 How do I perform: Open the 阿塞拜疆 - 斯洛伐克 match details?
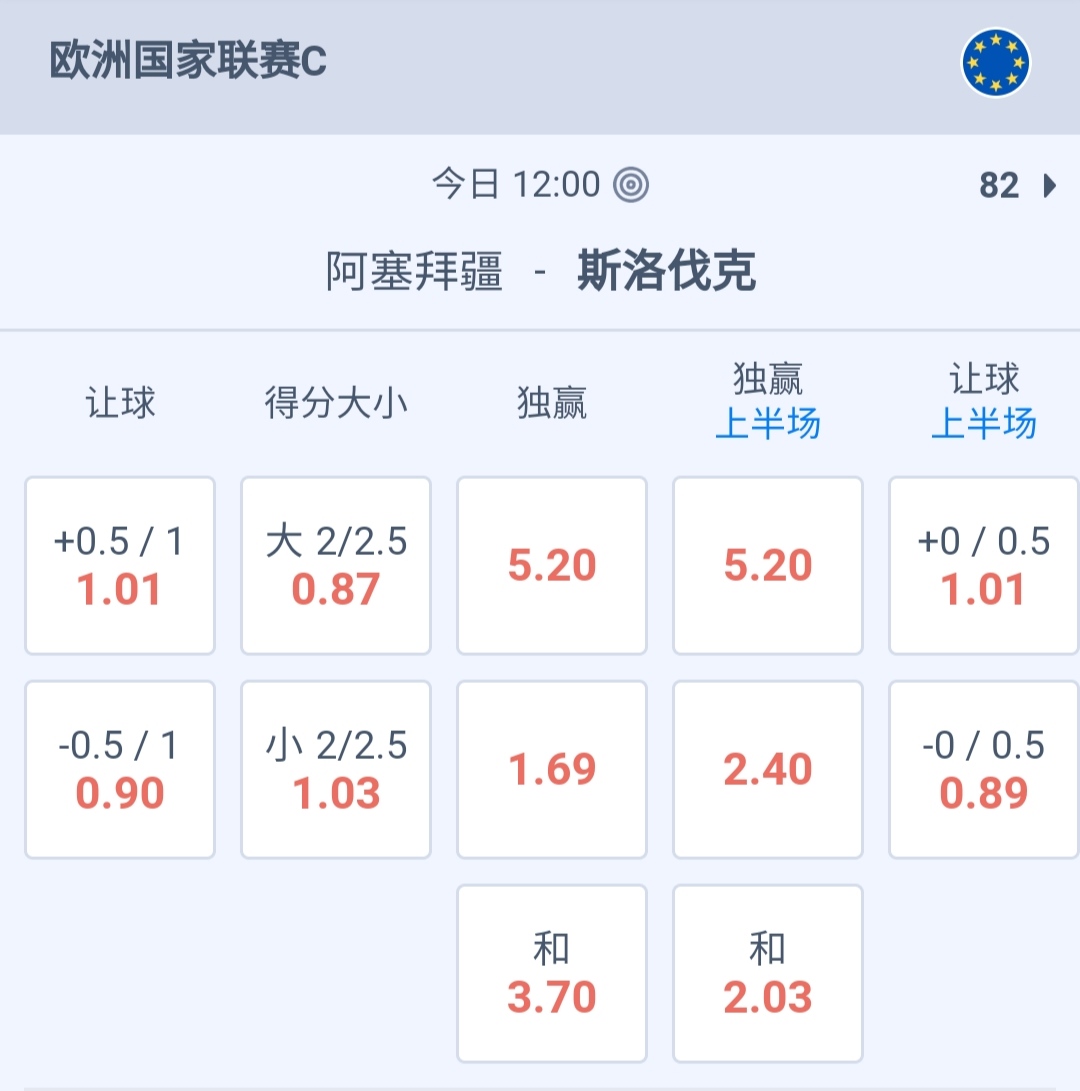pos(540,271)
